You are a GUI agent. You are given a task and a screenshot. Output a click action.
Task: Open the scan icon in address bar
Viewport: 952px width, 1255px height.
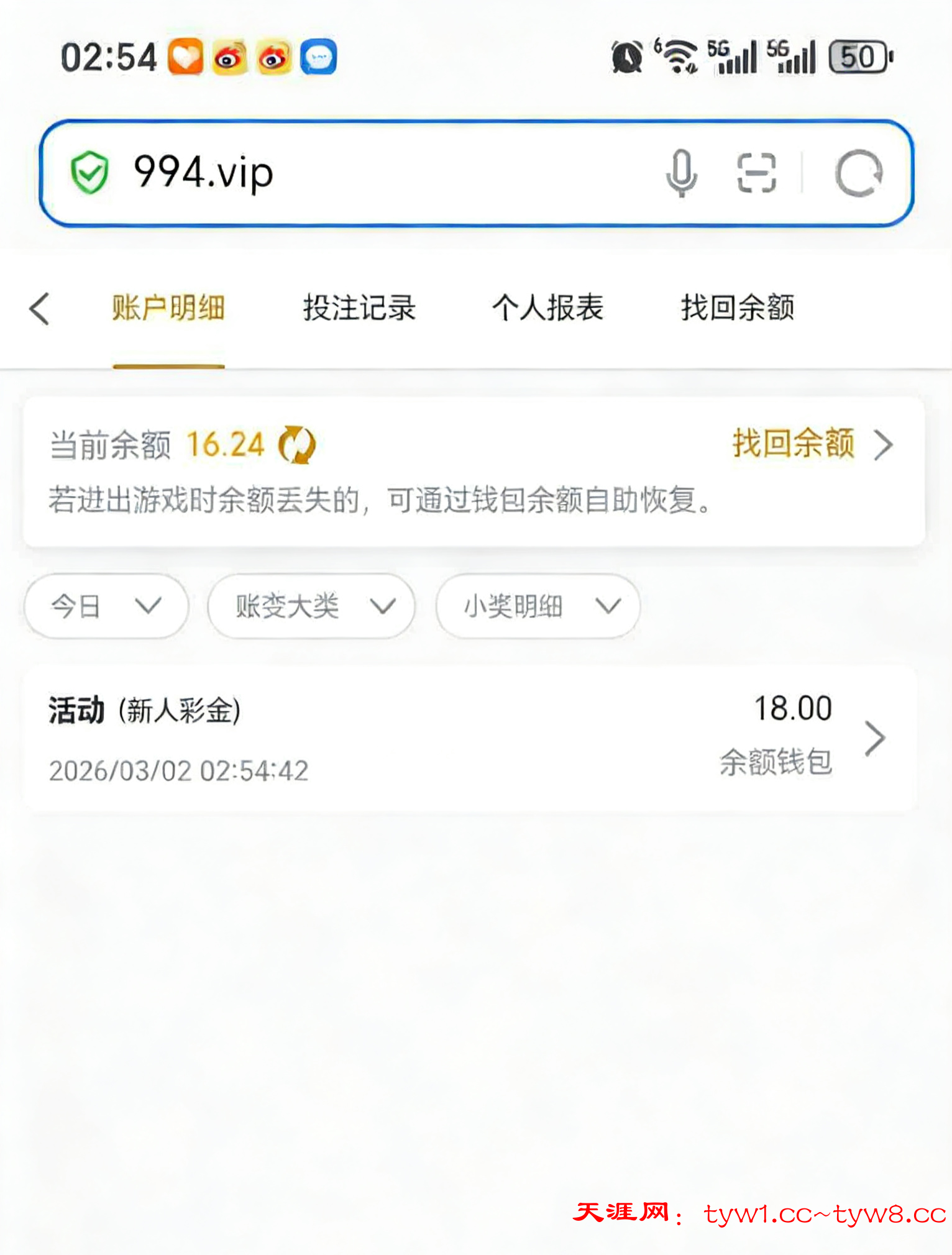tap(756, 173)
